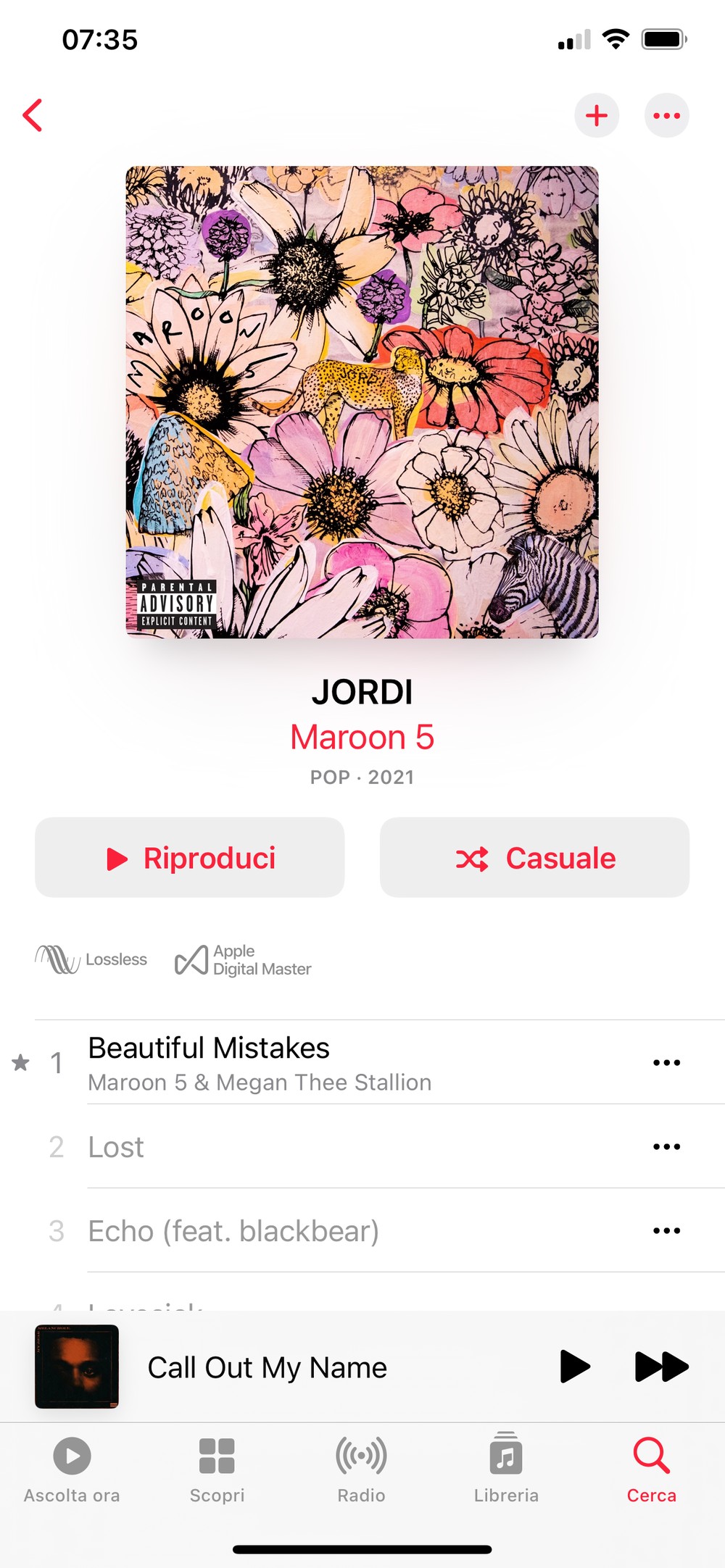Open the Maroon 5 artist page
Screen dimensions: 725x1568
[x=362, y=737]
